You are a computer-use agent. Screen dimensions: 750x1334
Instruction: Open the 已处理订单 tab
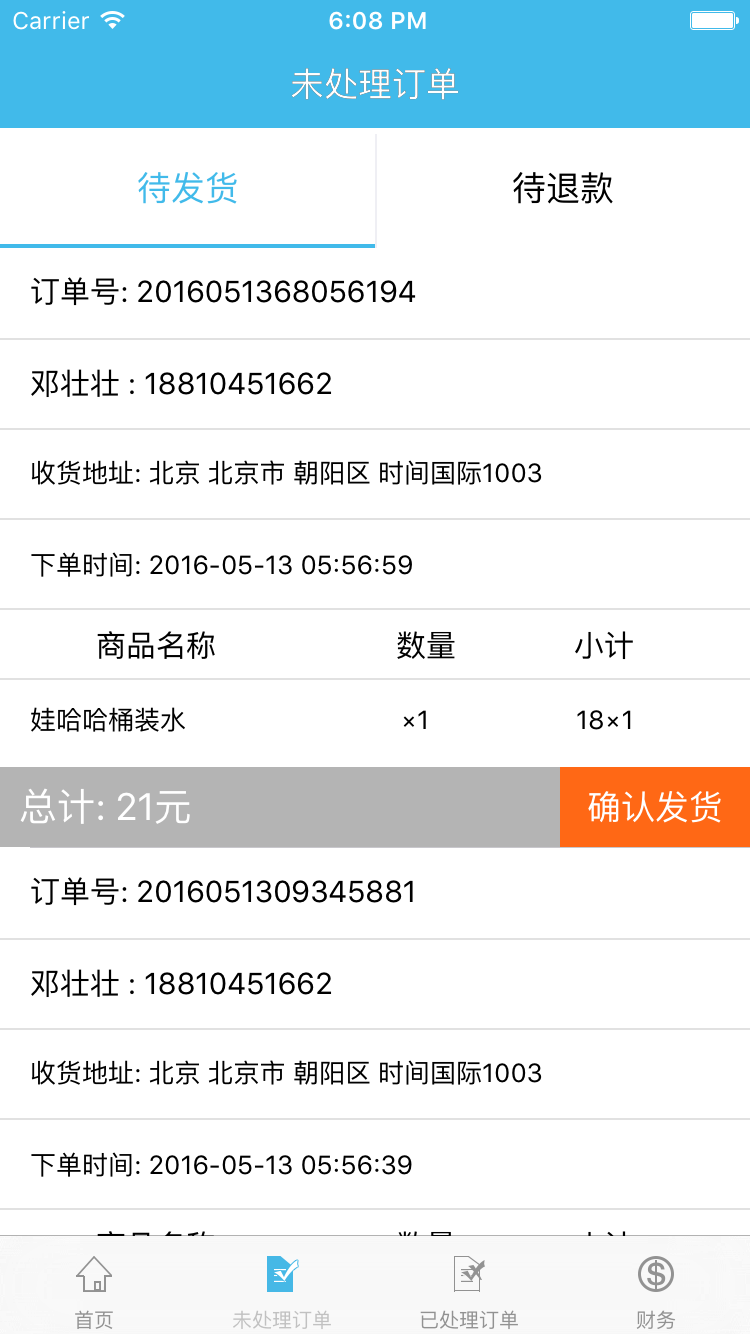468,1290
